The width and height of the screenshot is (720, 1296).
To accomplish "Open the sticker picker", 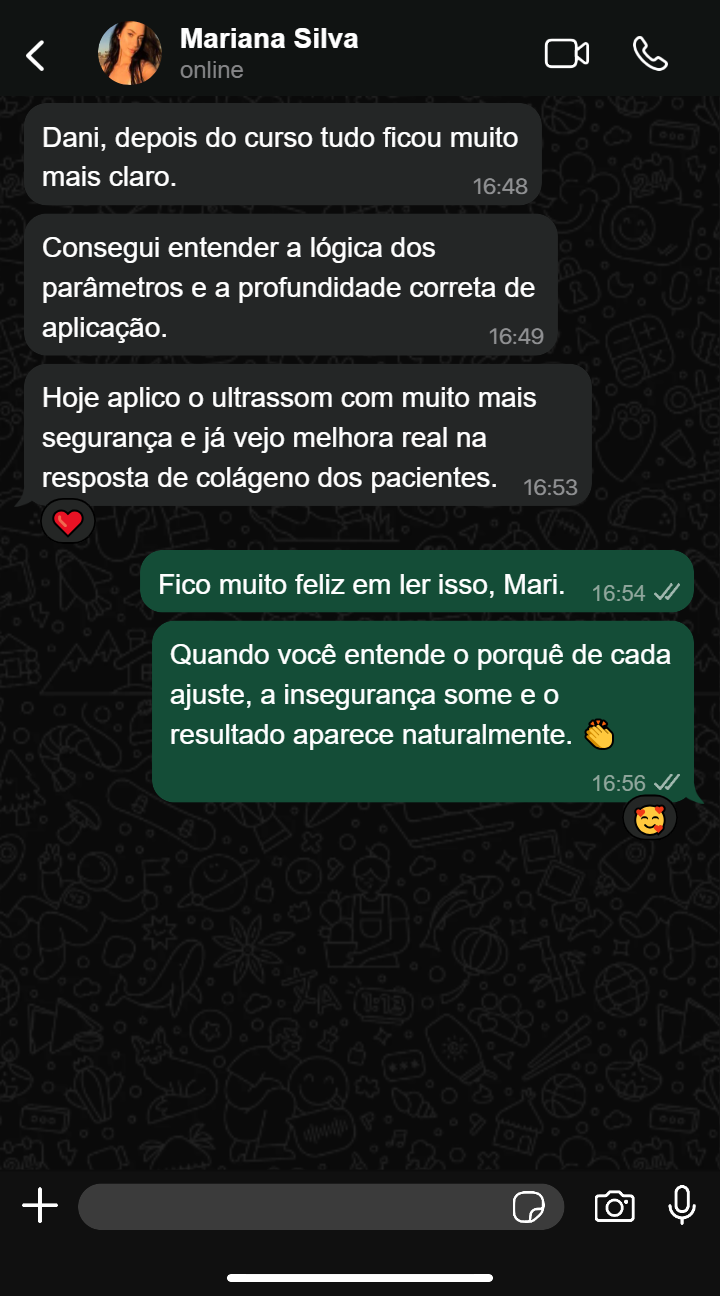I will (528, 1207).
